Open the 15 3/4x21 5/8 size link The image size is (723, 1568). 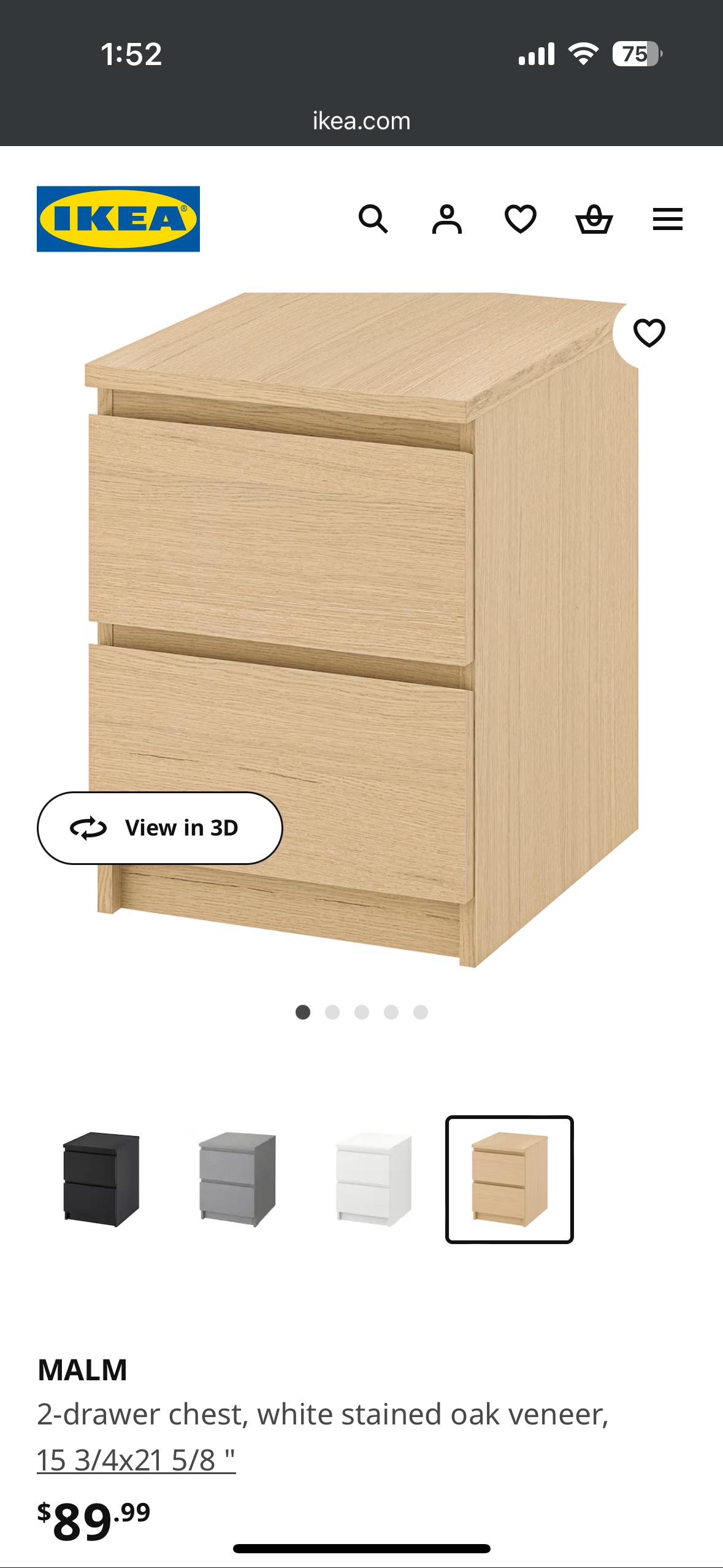[136, 1460]
